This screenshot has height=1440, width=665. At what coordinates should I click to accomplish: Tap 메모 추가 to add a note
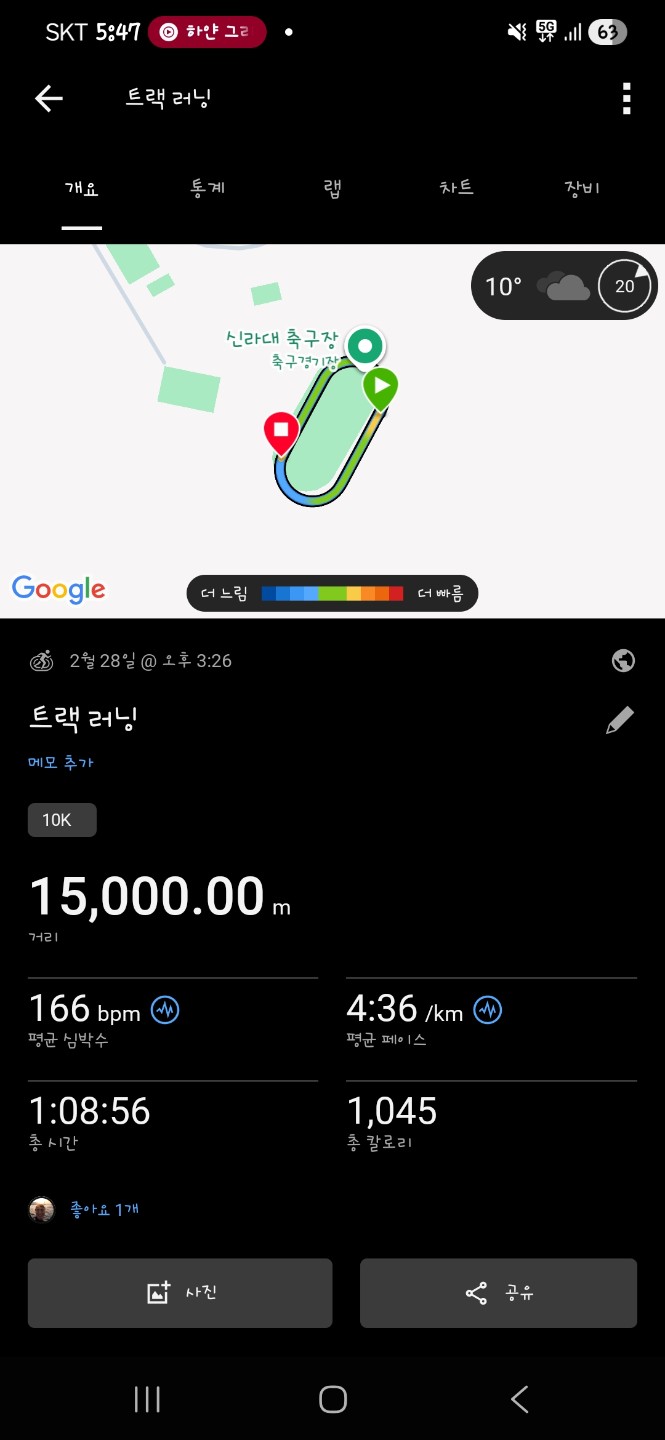click(x=61, y=763)
